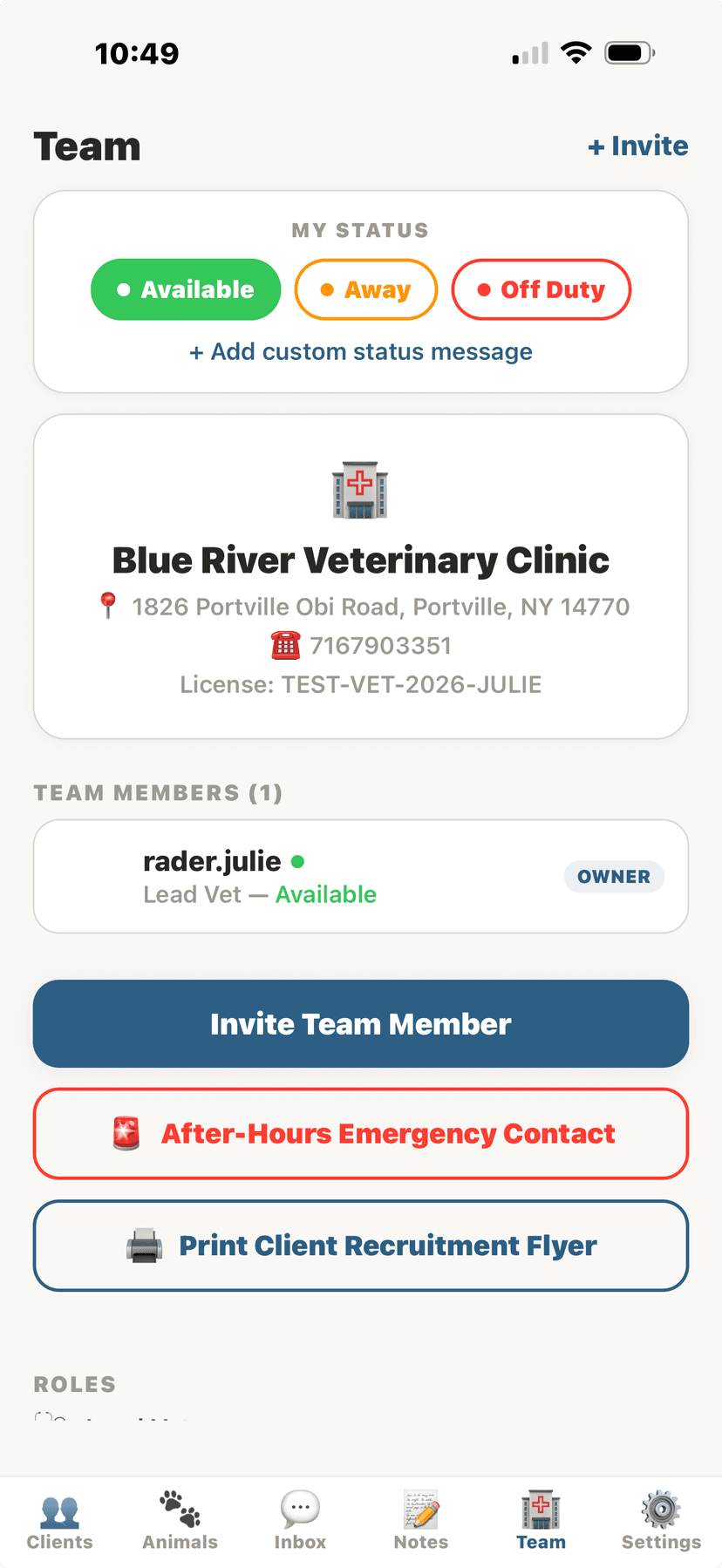Tap the red telephone icon beside the number
The width and height of the screenshot is (722, 1568).
(x=286, y=645)
